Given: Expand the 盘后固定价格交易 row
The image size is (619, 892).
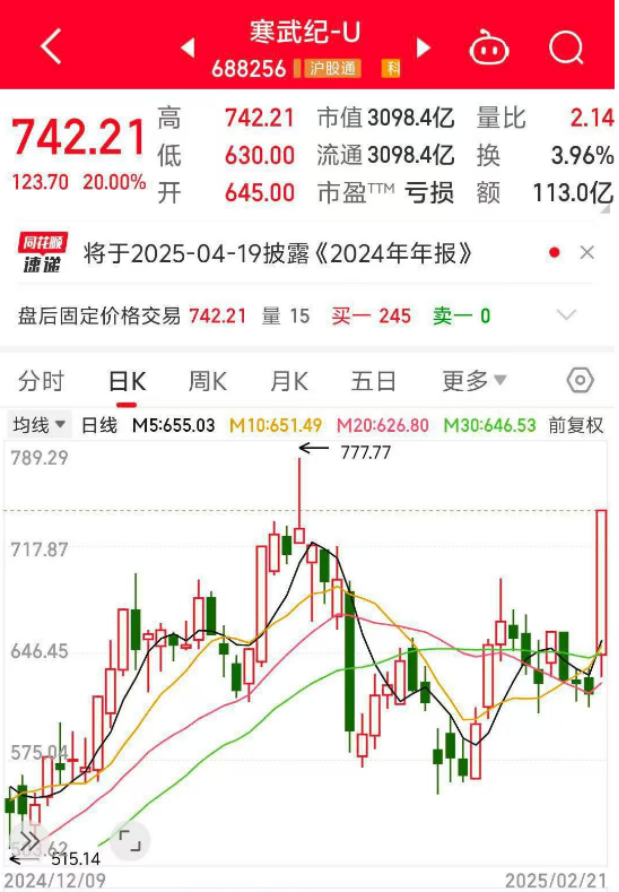Looking at the screenshot, I should (567, 316).
